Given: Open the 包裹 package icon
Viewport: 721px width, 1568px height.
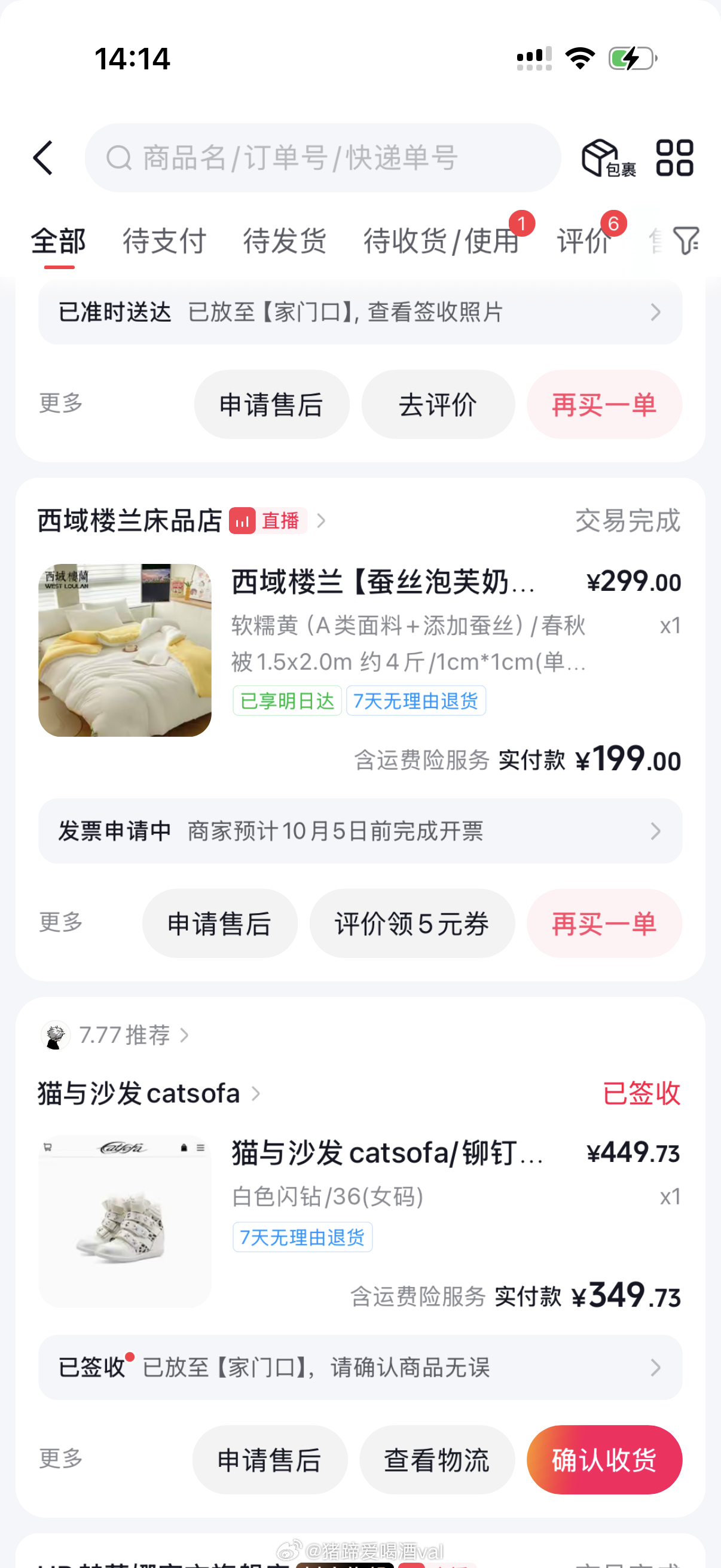Looking at the screenshot, I should pos(609,158).
